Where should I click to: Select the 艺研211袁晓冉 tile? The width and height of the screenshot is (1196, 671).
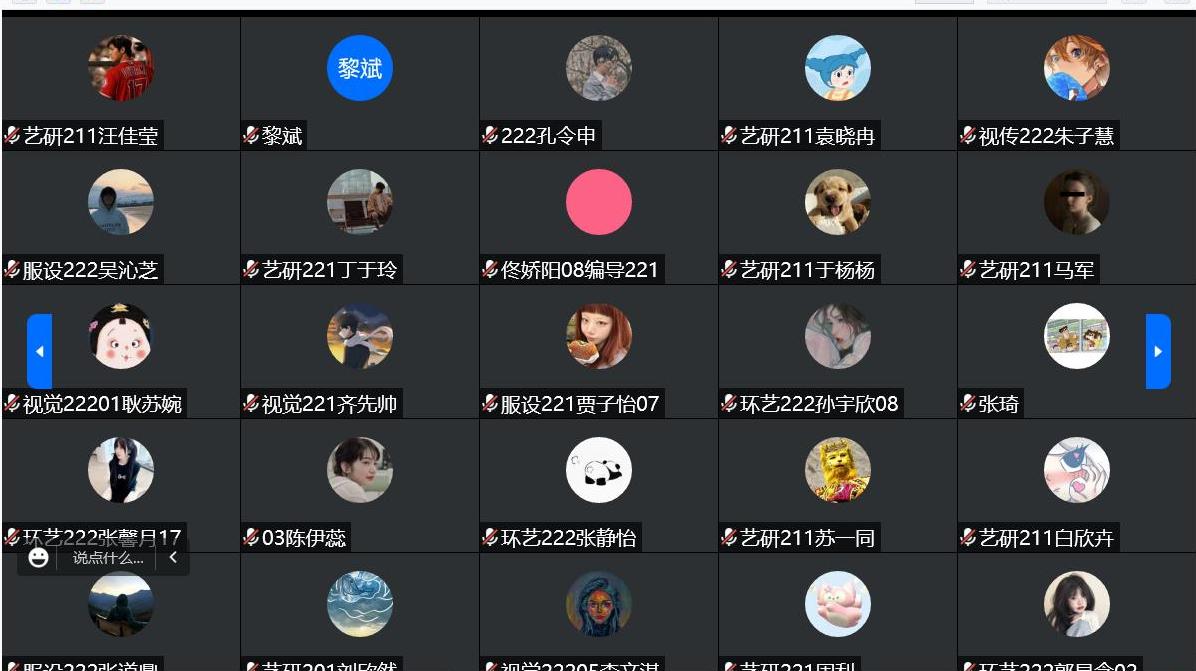tap(837, 82)
